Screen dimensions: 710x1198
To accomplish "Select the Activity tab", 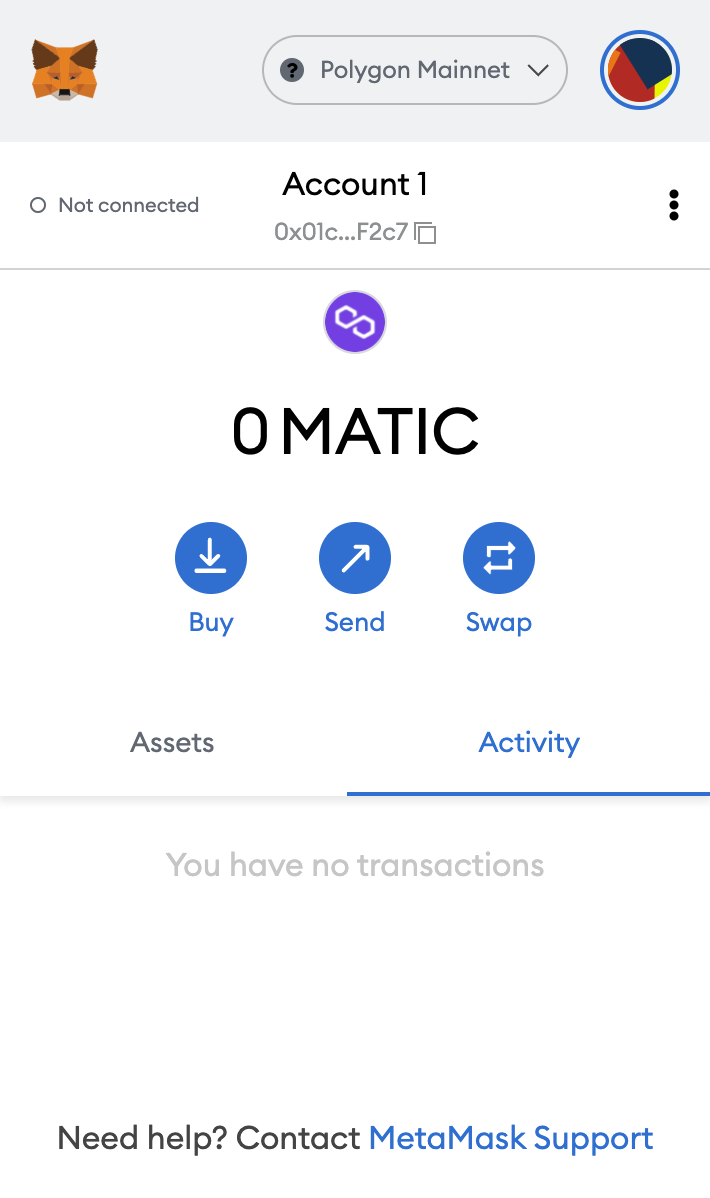I will tap(529, 742).
